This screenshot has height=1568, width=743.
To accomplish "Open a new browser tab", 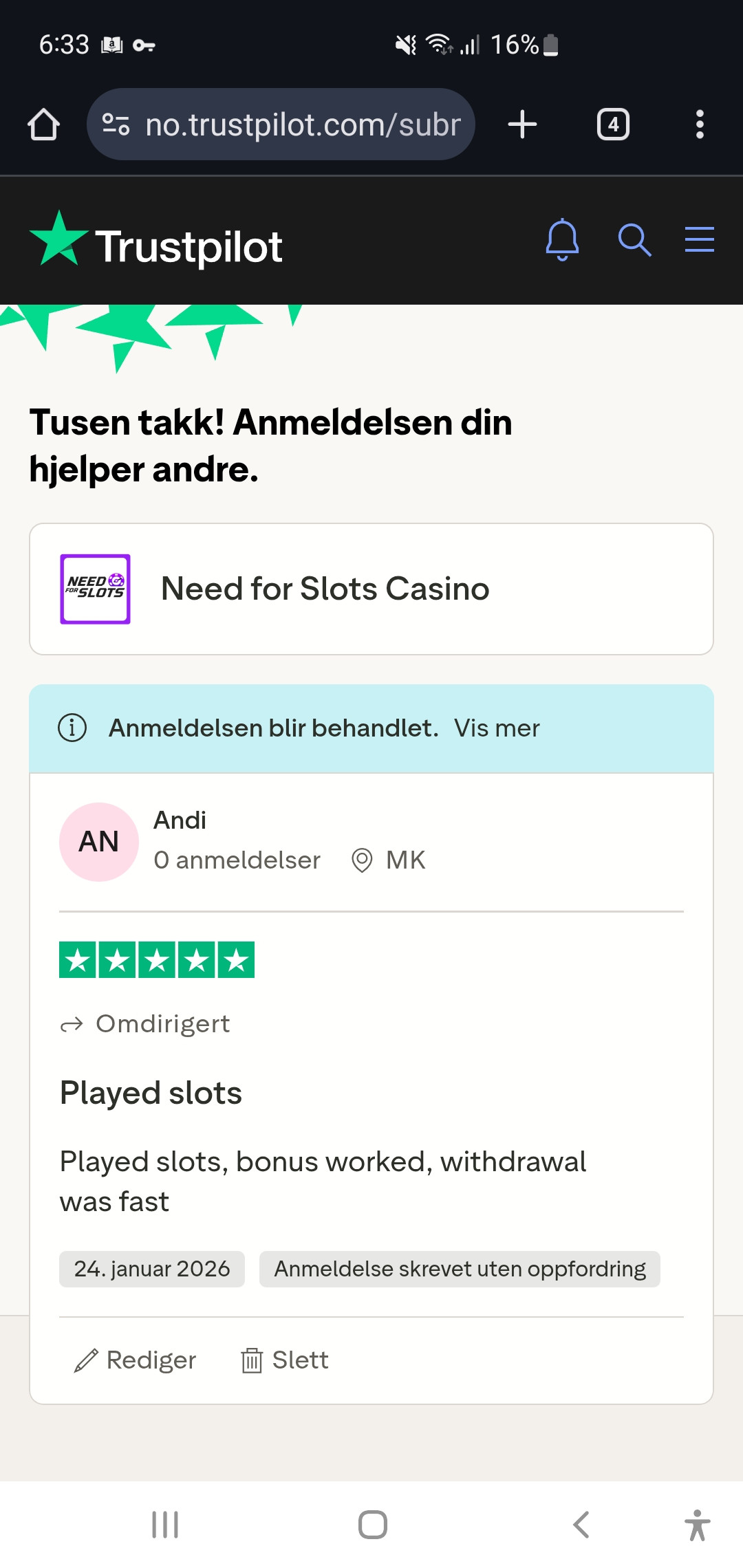I will (x=522, y=124).
